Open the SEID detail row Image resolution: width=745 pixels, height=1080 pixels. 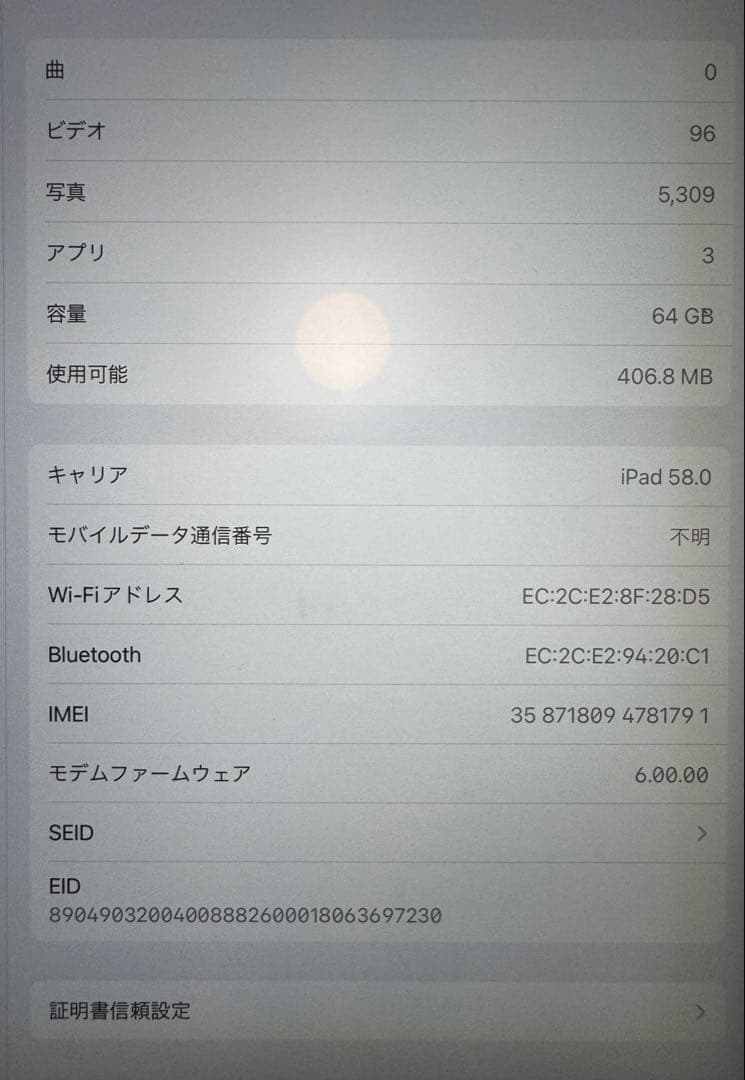pyautogui.click(x=372, y=832)
